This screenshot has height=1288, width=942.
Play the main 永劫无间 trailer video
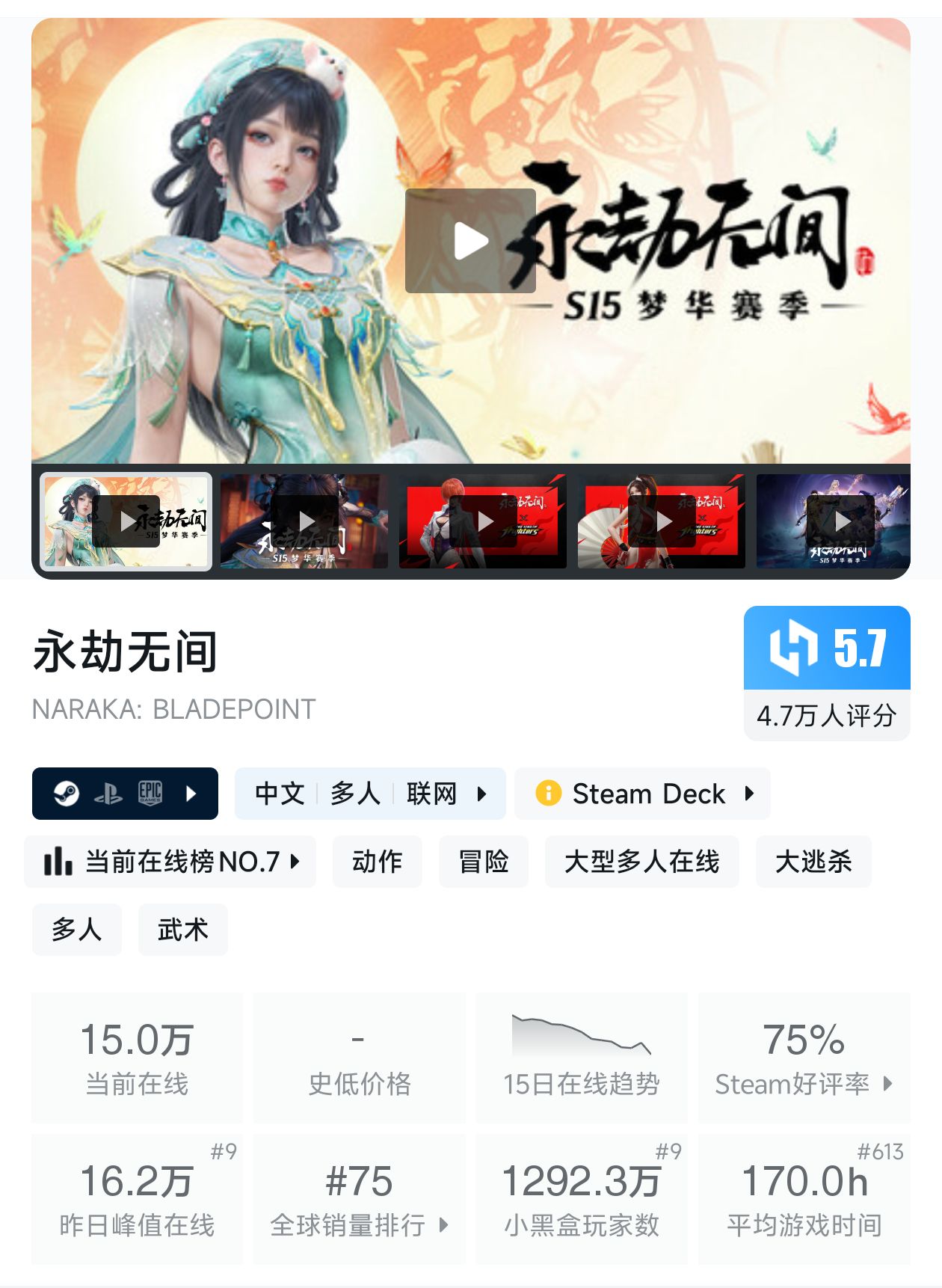470,241
